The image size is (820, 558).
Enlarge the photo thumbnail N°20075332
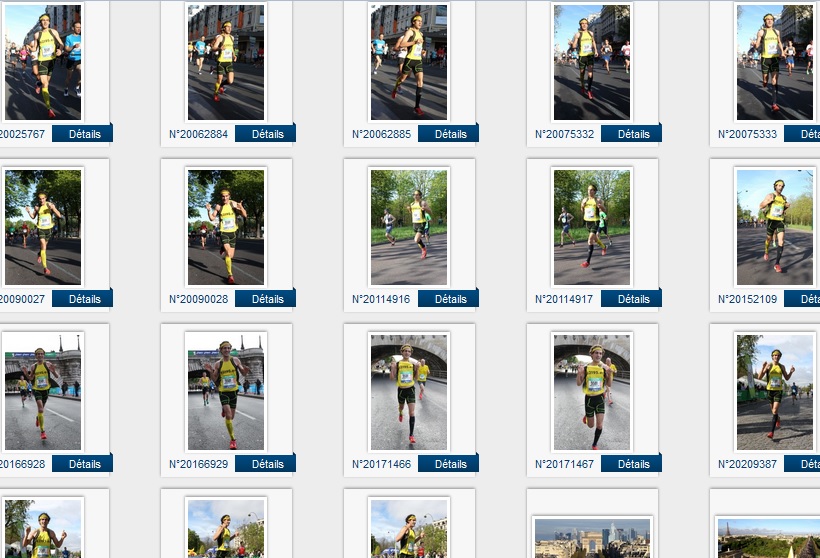pyautogui.click(x=592, y=62)
